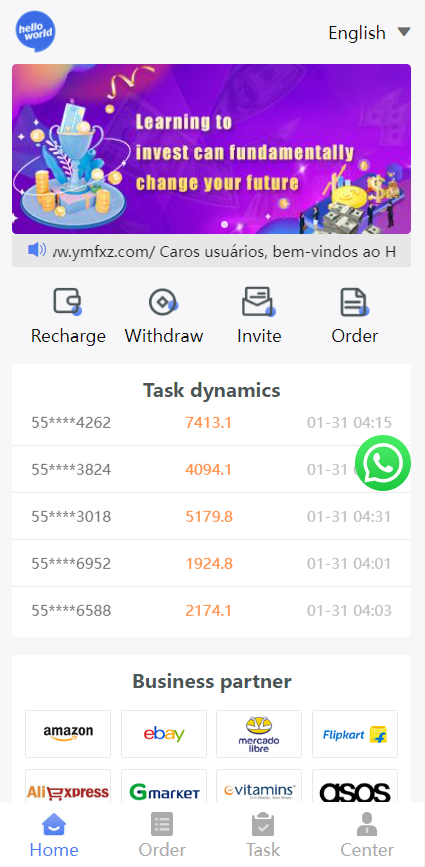Select the Mercado Libre partner tile
Screen dimensions: 425x867
point(259,734)
